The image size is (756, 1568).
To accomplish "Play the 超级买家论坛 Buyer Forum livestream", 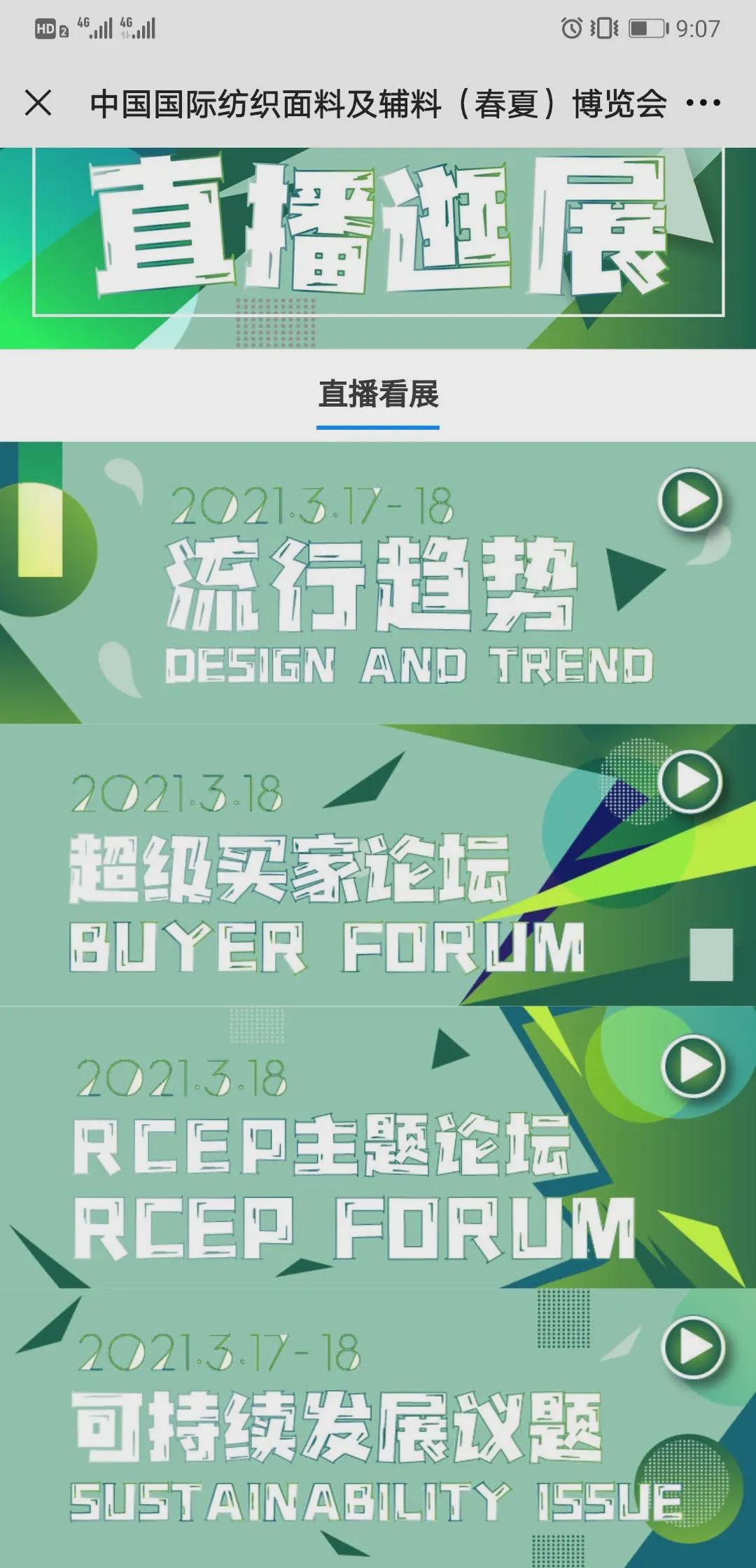I will click(x=690, y=781).
